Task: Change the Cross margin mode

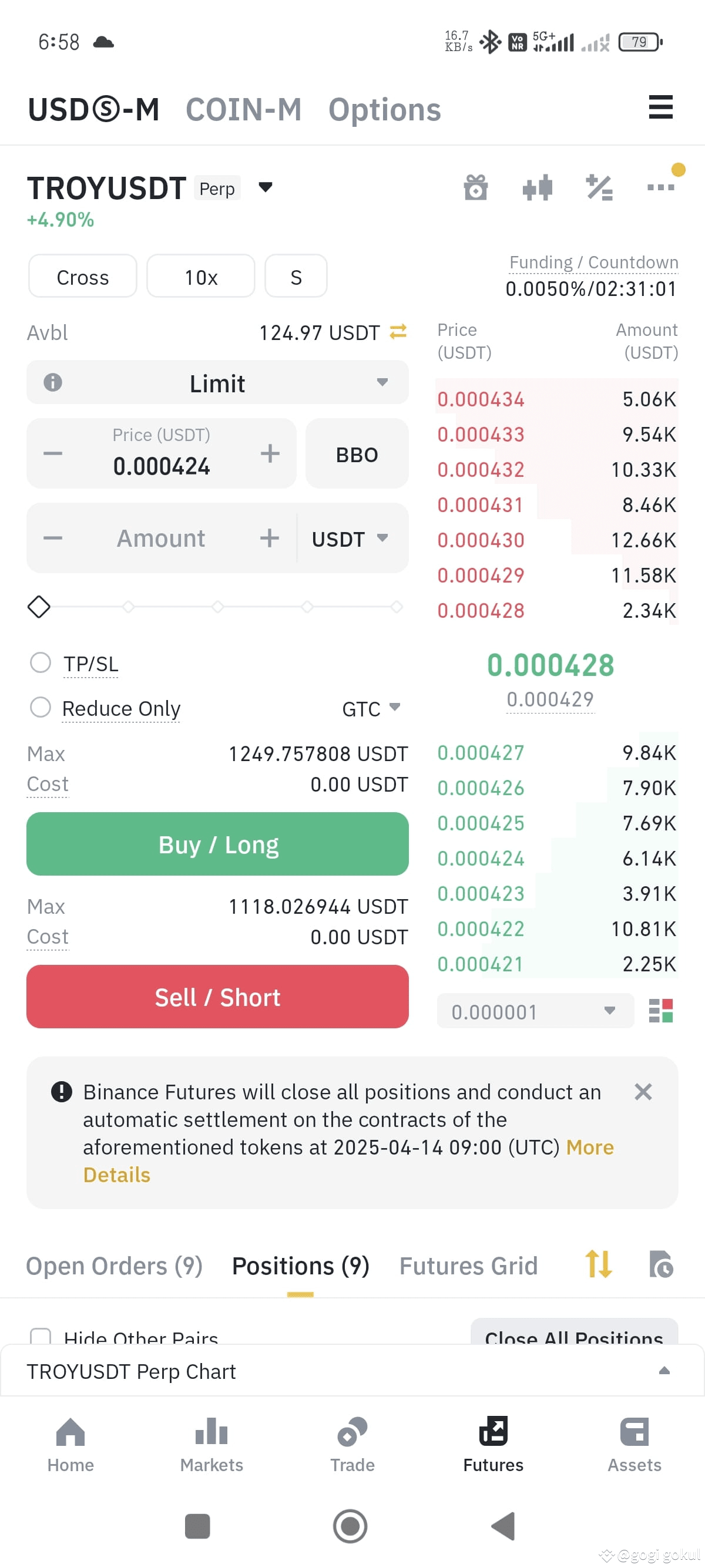Action: 83,277
